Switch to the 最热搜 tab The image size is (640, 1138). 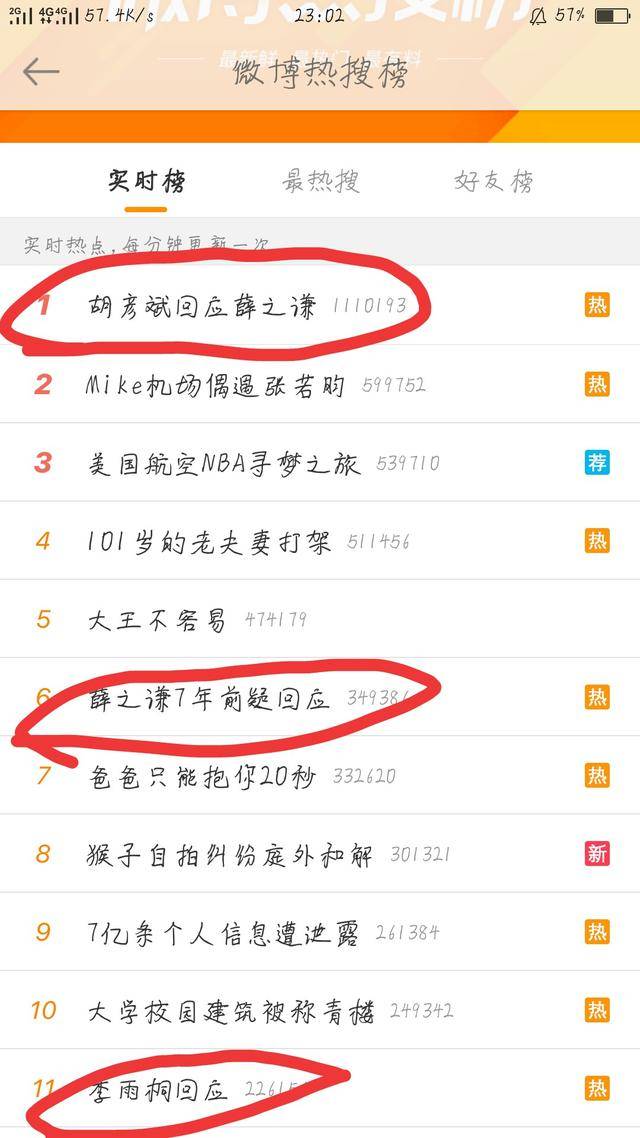[320, 181]
